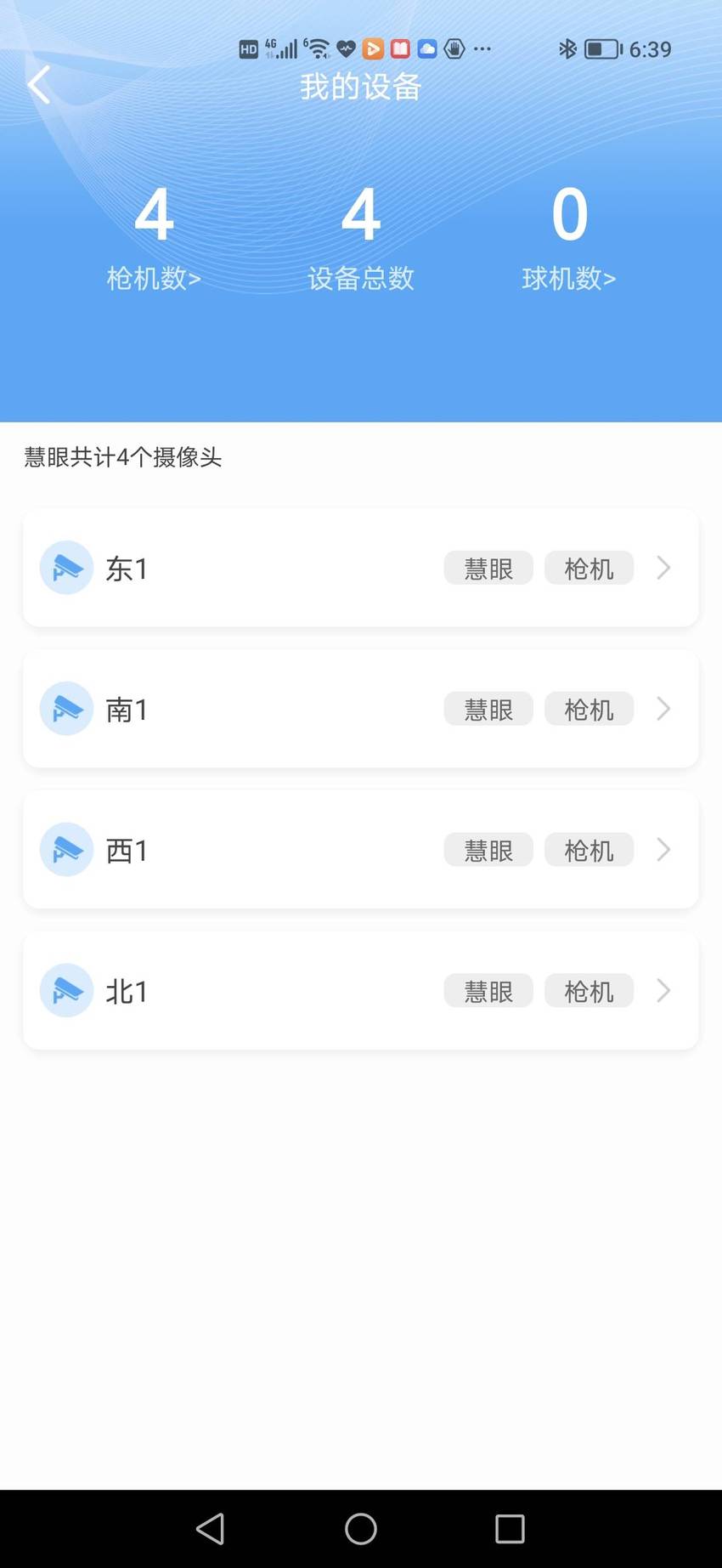Go back from 我的设备 page

[x=39, y=85]
